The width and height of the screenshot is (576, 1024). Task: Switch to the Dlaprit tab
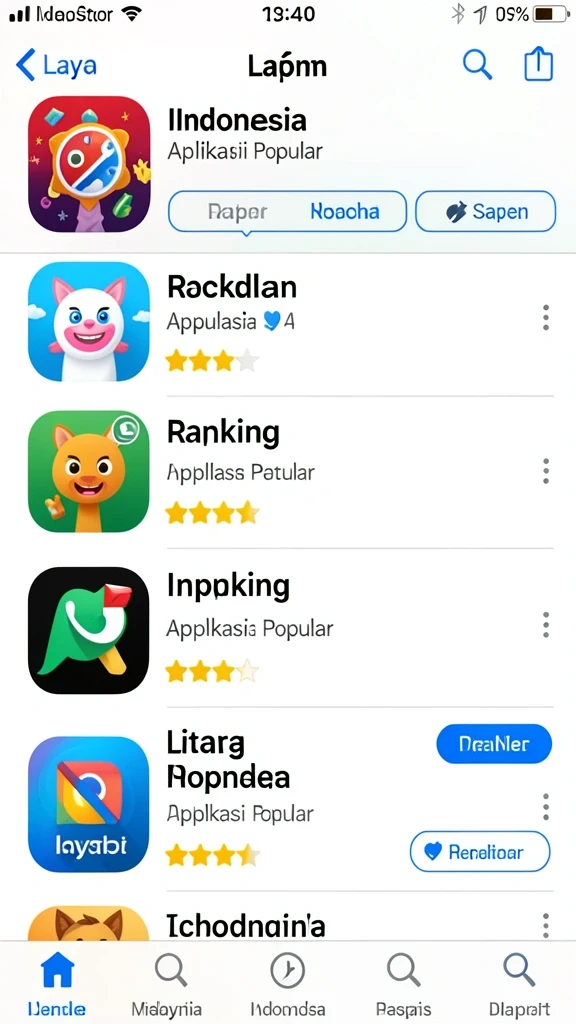[519, 983]
